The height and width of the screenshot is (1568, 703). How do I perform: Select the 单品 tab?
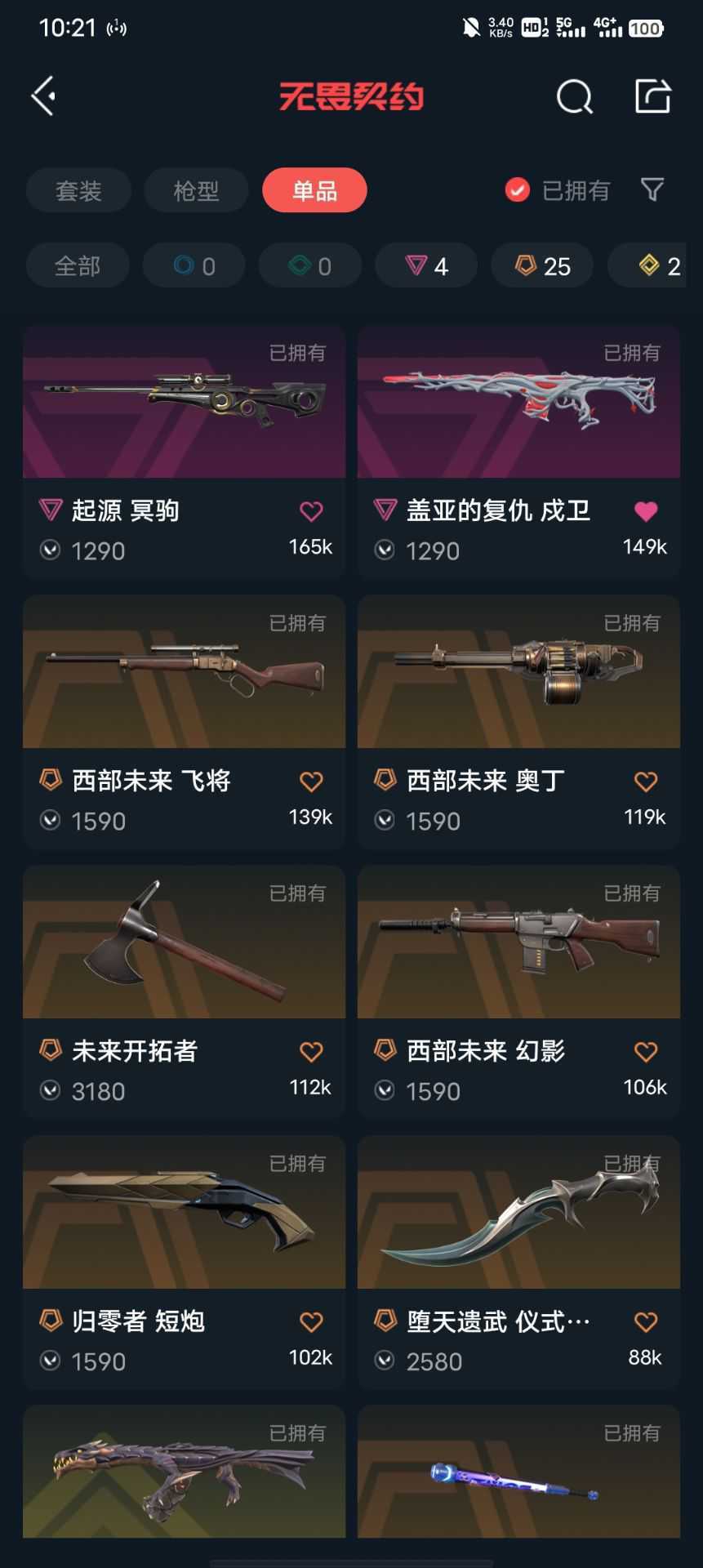click(314, 190)
